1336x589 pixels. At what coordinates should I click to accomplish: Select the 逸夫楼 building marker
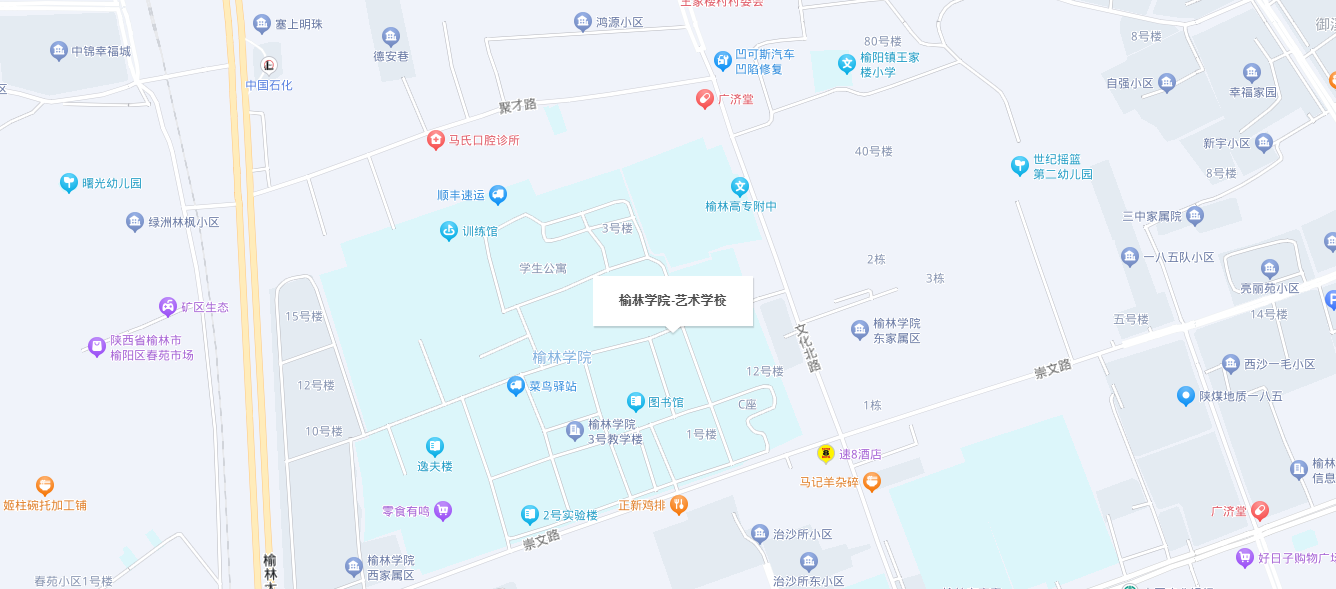coord(435,447)
